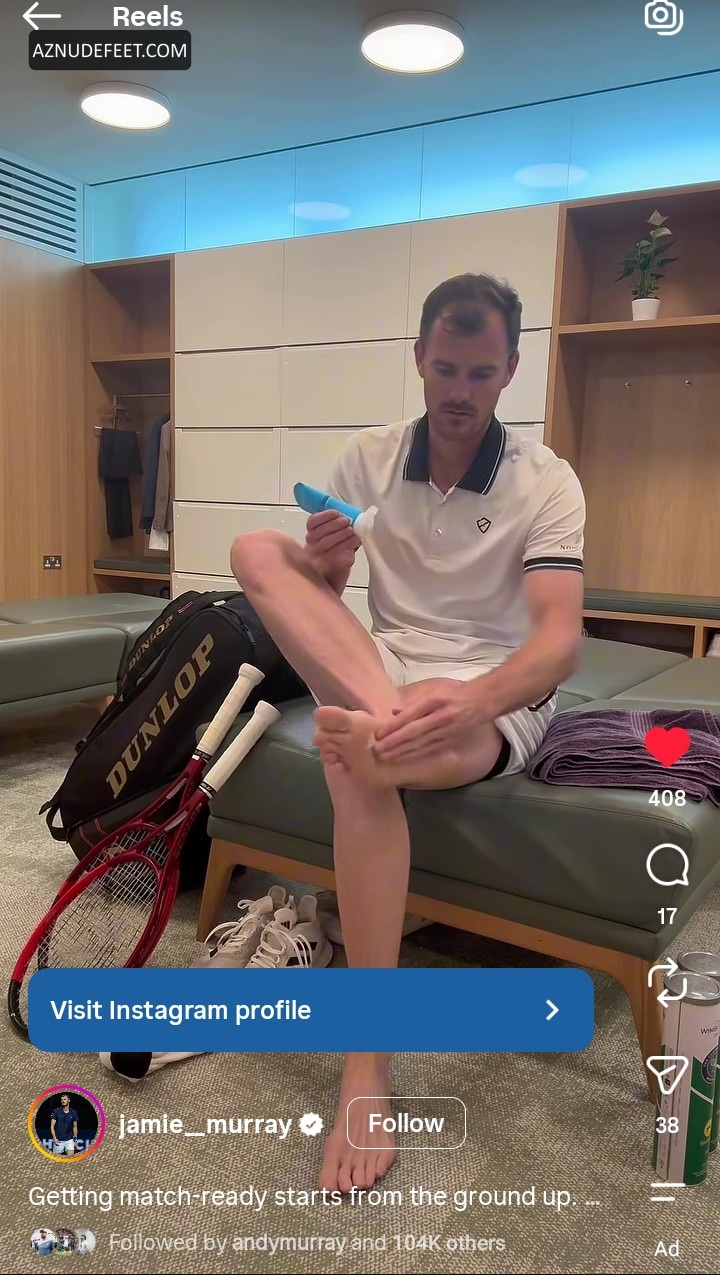Viewport: 720px width, 1275px height.
Task: Share the reel via the paper plane icon
Action: point(667,1075)
